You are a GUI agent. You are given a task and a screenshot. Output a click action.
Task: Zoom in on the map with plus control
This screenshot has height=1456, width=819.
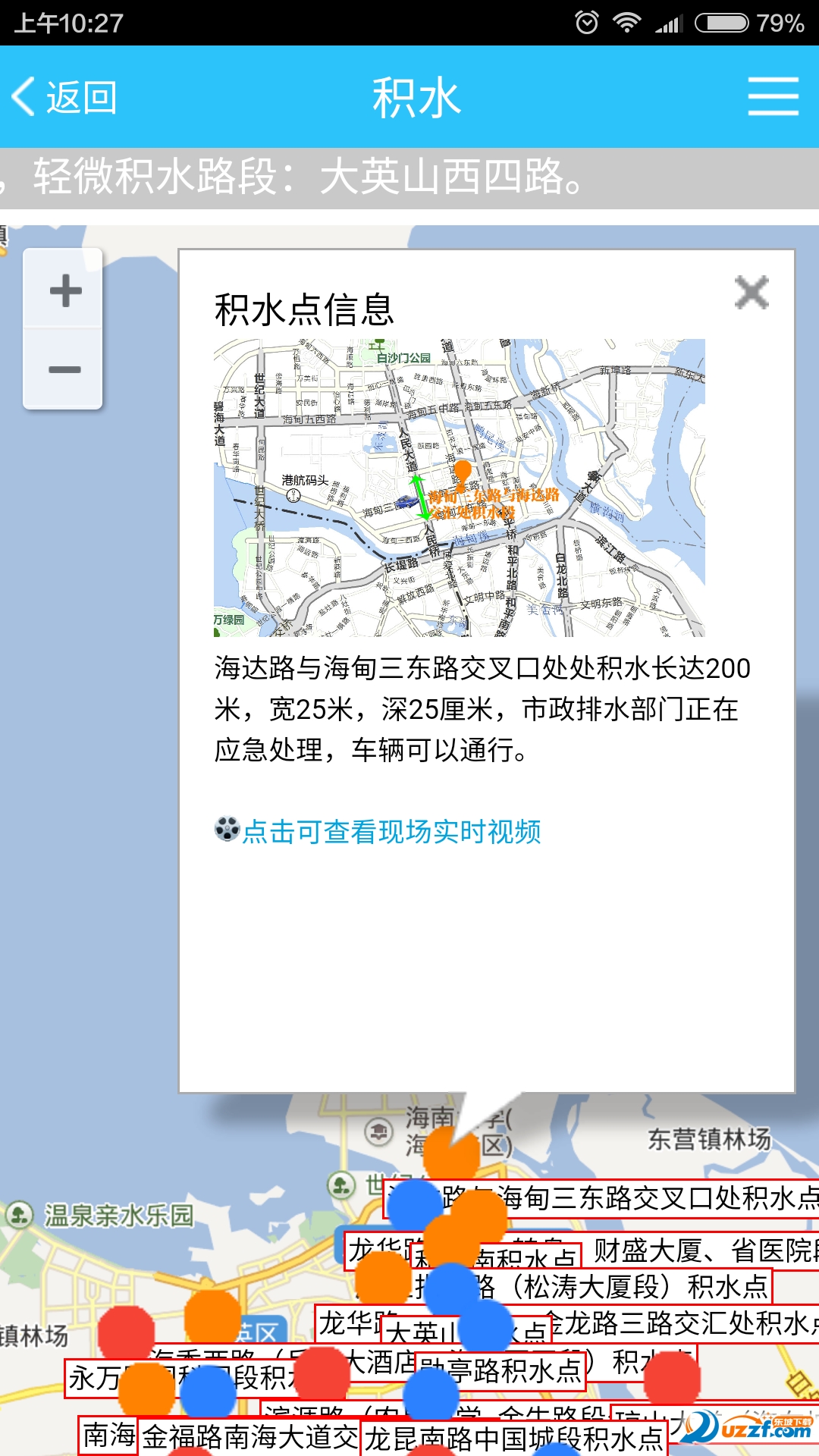(x=65, y=290)
